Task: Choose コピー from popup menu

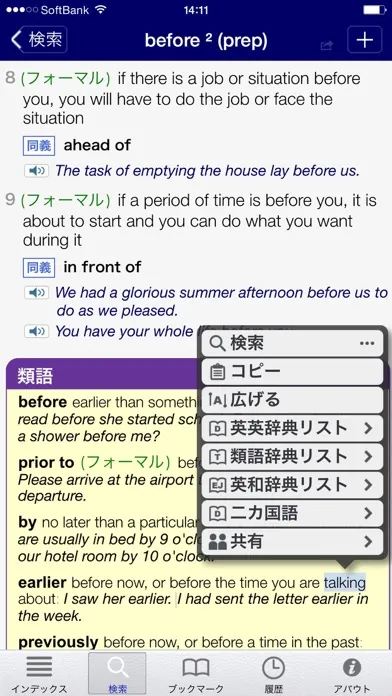Action: tap(292, 372)
